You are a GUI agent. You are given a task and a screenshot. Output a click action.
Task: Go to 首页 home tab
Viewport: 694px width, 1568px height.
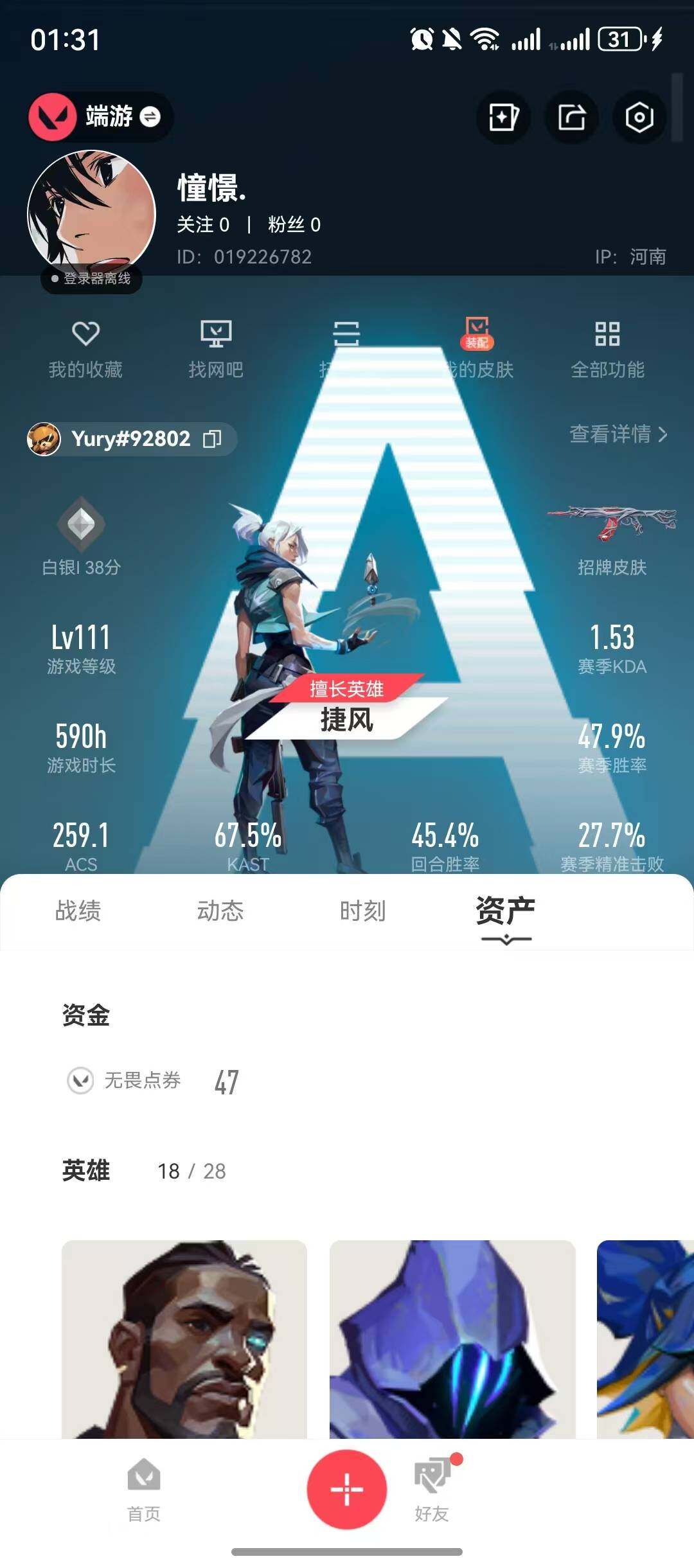click(x=144, y=1490)
